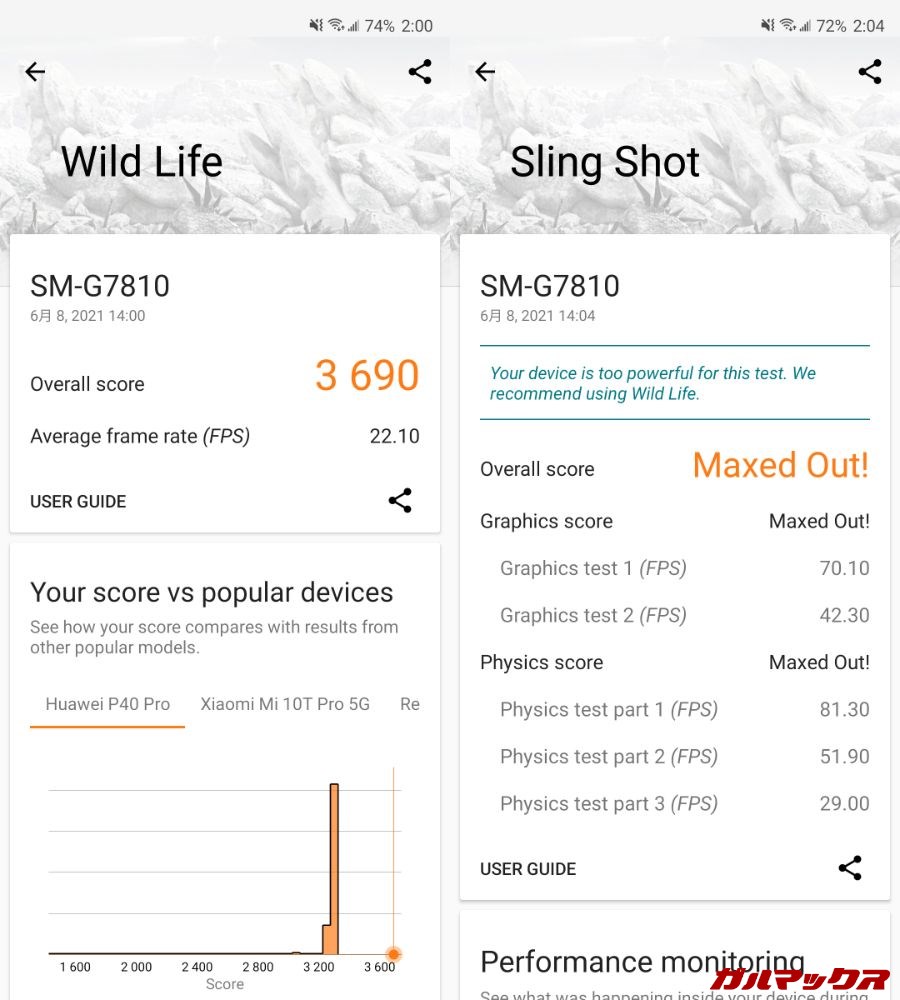
Task: Share the Sling Shot score card result
Action: click(850, 868)
